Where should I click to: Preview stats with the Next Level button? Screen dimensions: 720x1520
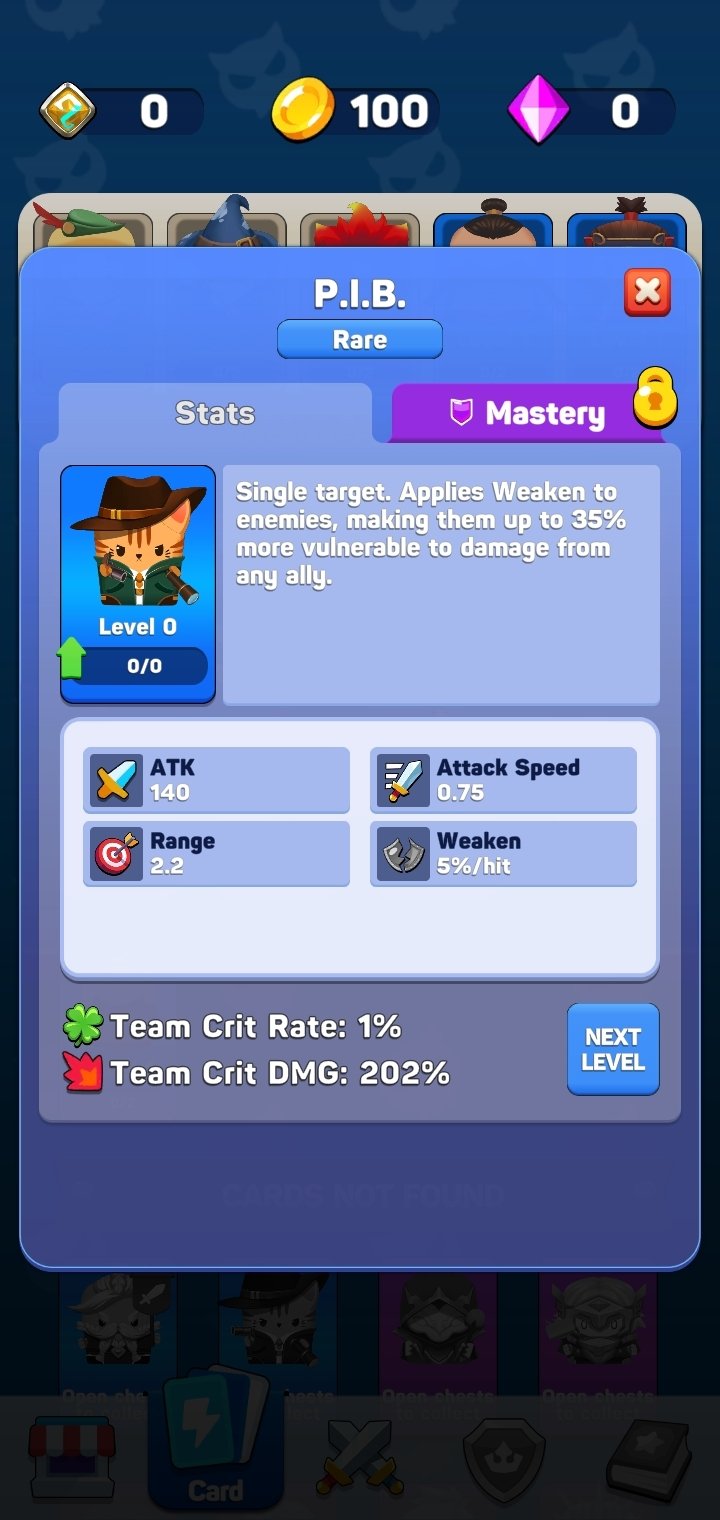pyautogui.click(x=613, y=1049)
